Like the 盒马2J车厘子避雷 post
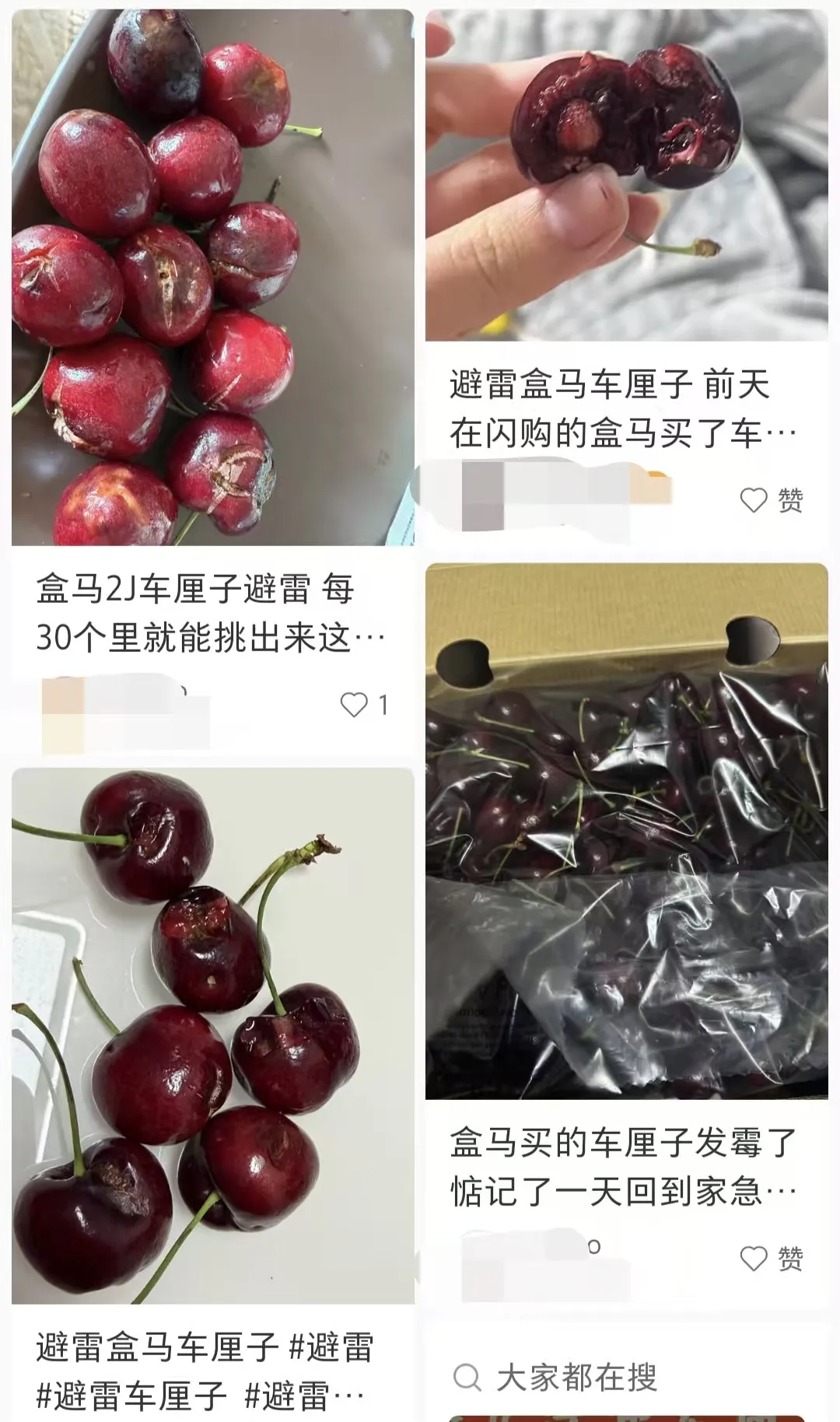Image resolution: width=840 pixels, height=1422 pixels. tap(355, 705)
